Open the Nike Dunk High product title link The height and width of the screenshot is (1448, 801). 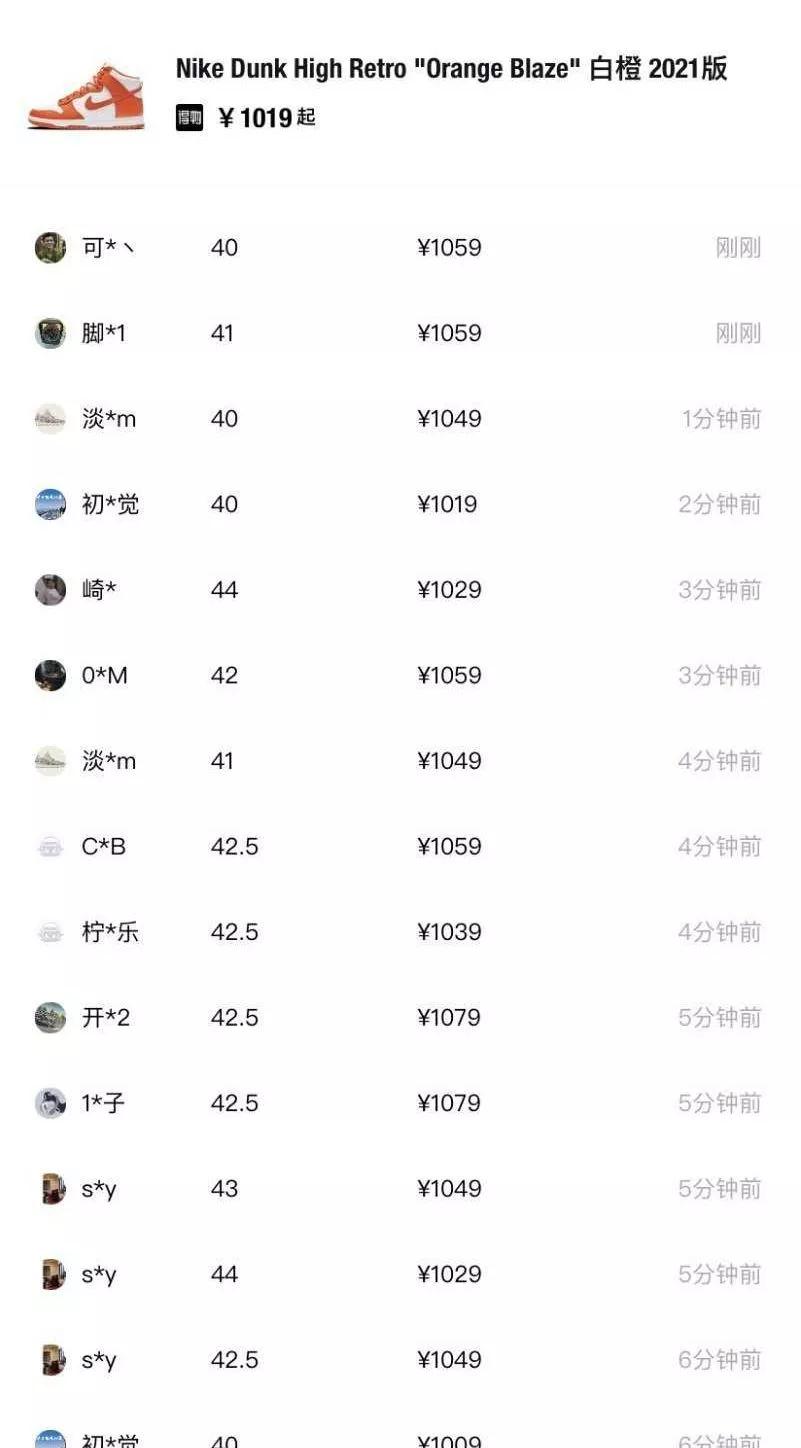(x=450, y=68)
